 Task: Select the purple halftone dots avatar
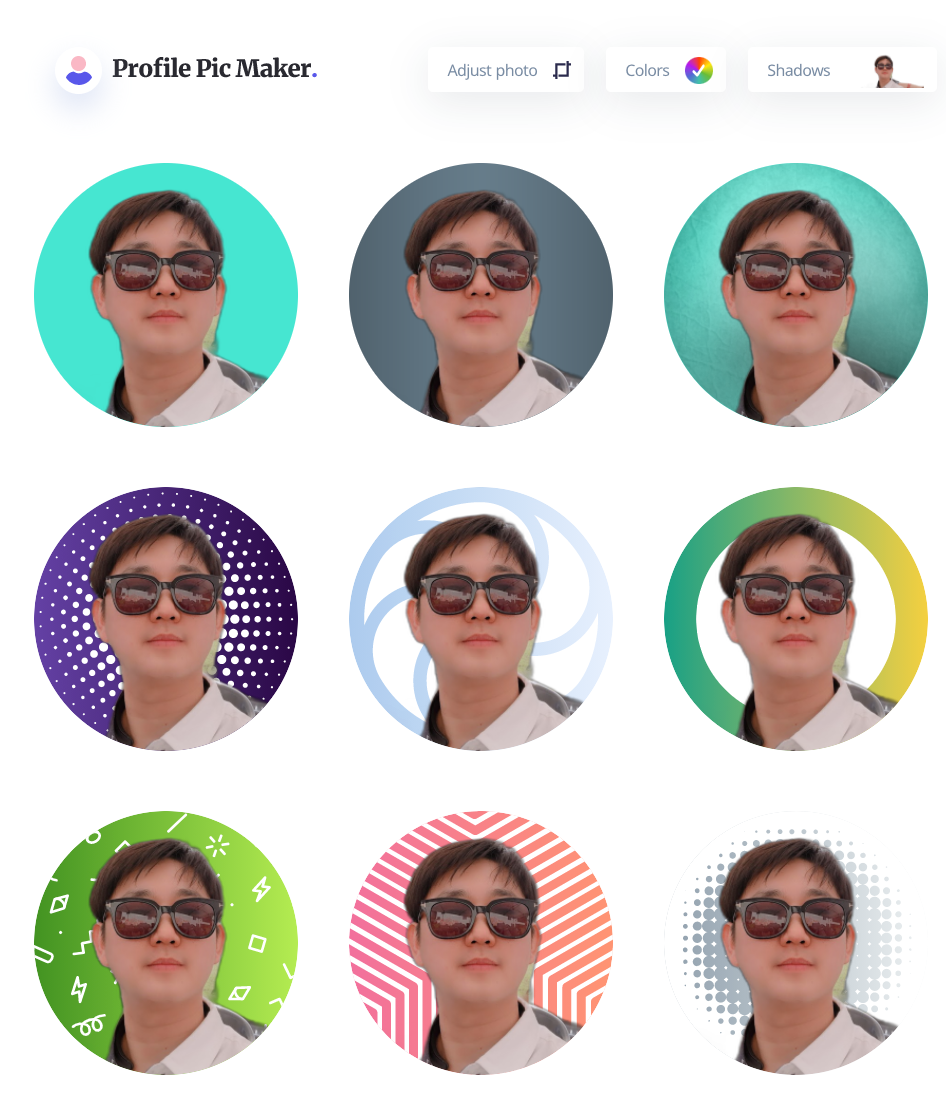pos(165,619)
